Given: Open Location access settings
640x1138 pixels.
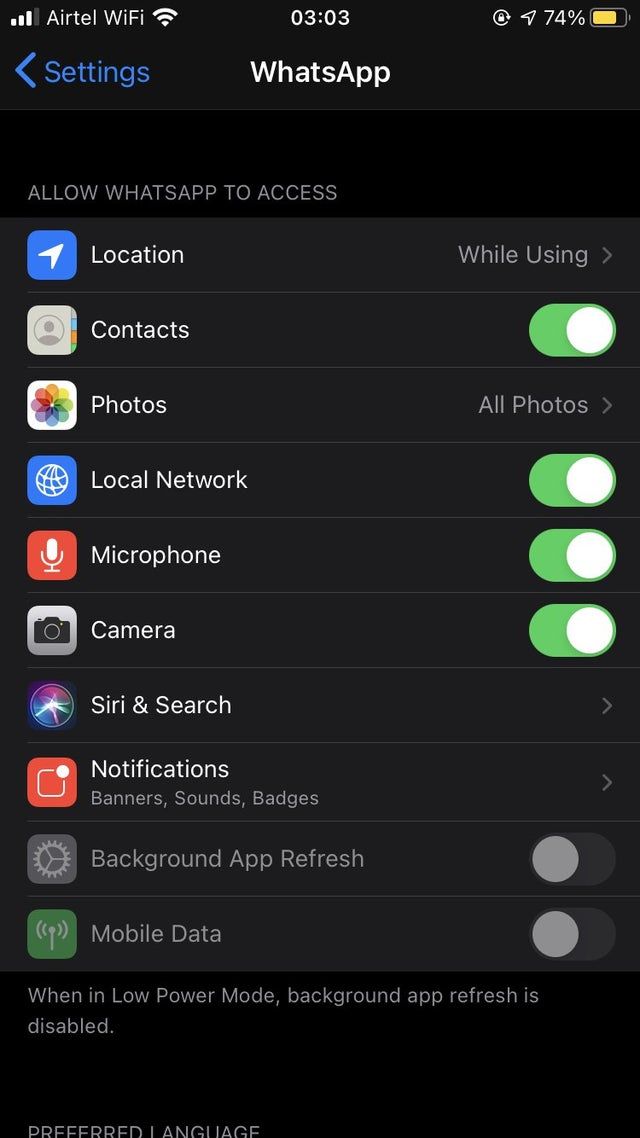Looking at the screenshot, I should tap(320, 255).
